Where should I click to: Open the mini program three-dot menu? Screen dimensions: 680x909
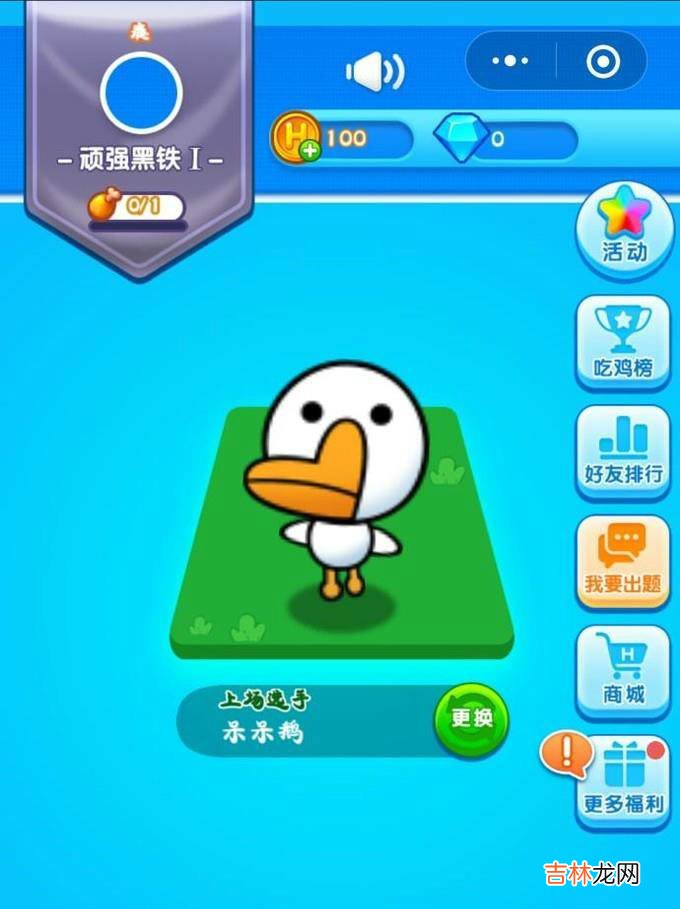(511, 62)
